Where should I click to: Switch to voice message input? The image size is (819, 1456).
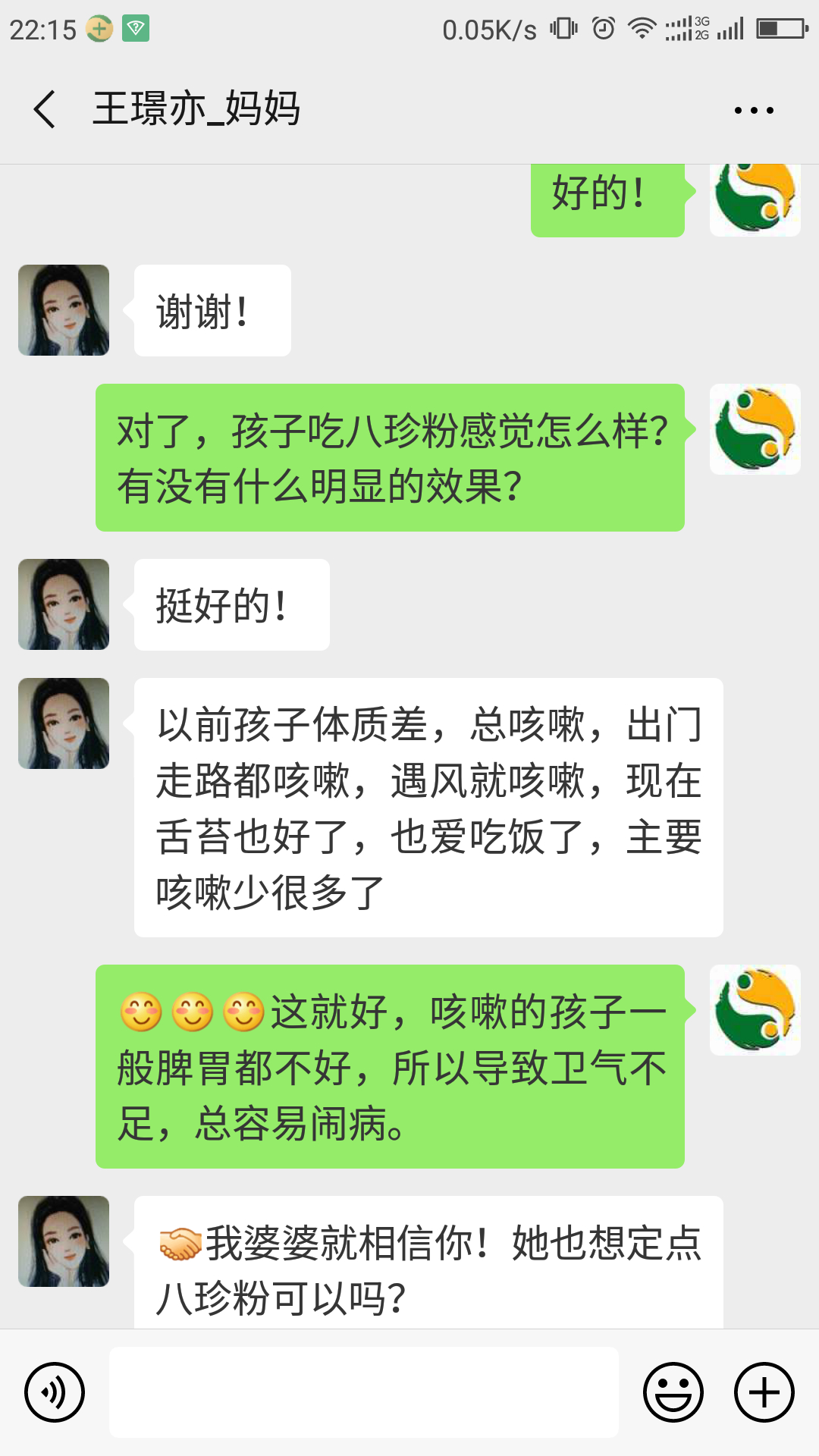click(x=55, y=1392)
